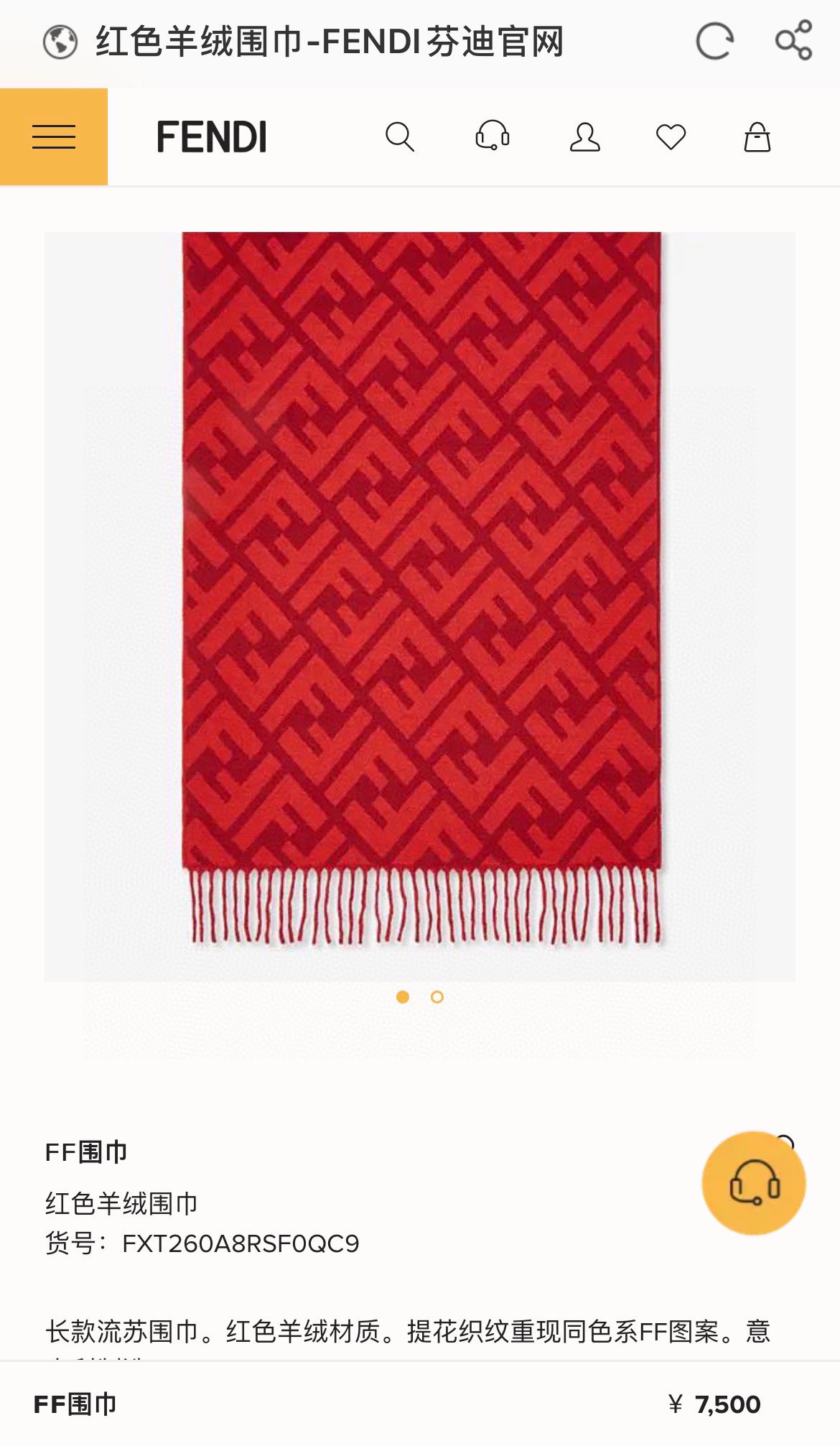The image size is (840, 1446).
Task: Share this FENDI product page
Action: 793,40
